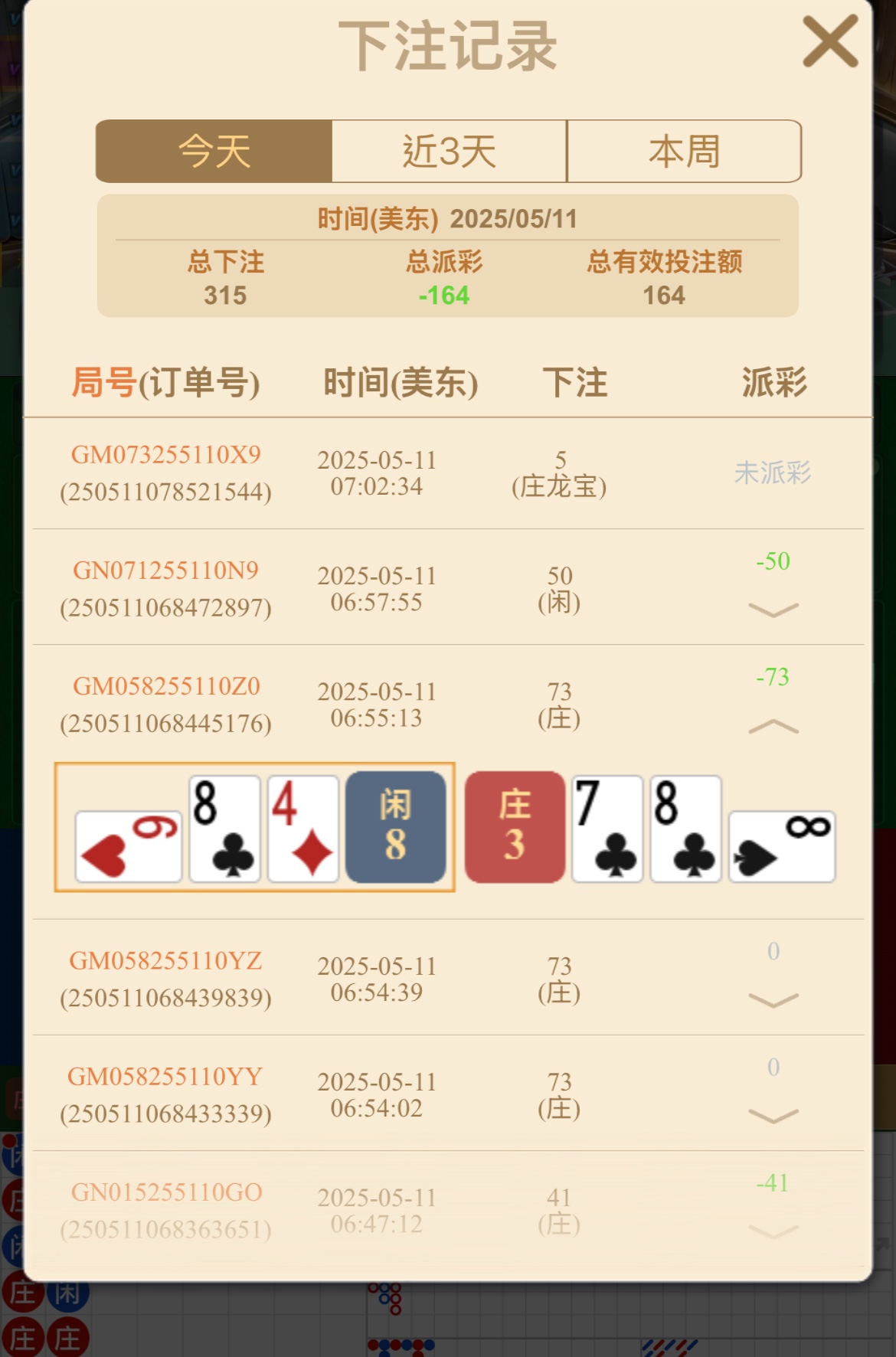The image size is (896, 1357).
Task: Expand details for round GM058255110YZ
Action: 773,1000
